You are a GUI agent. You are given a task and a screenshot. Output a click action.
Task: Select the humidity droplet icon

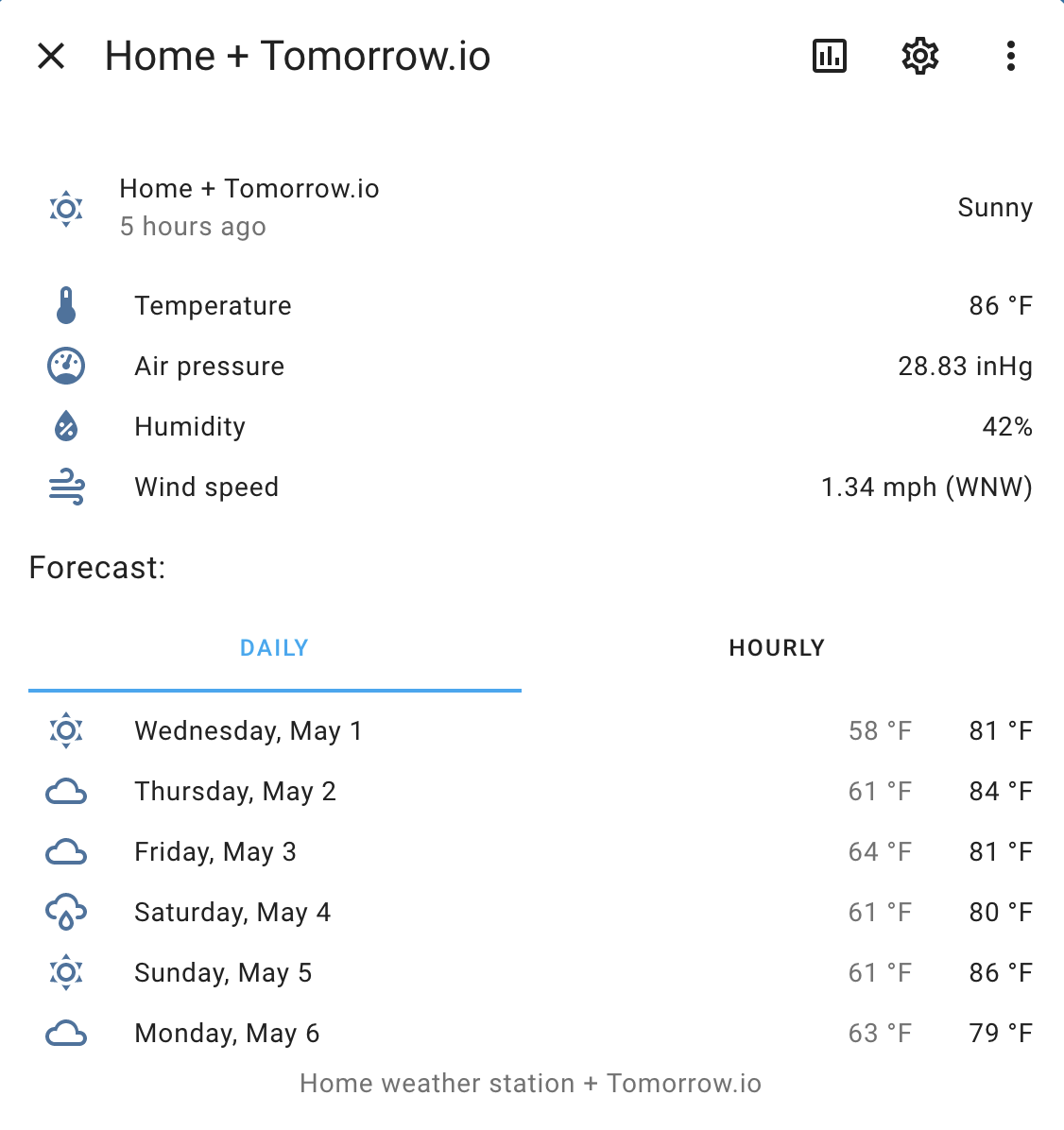pos(65,426)
